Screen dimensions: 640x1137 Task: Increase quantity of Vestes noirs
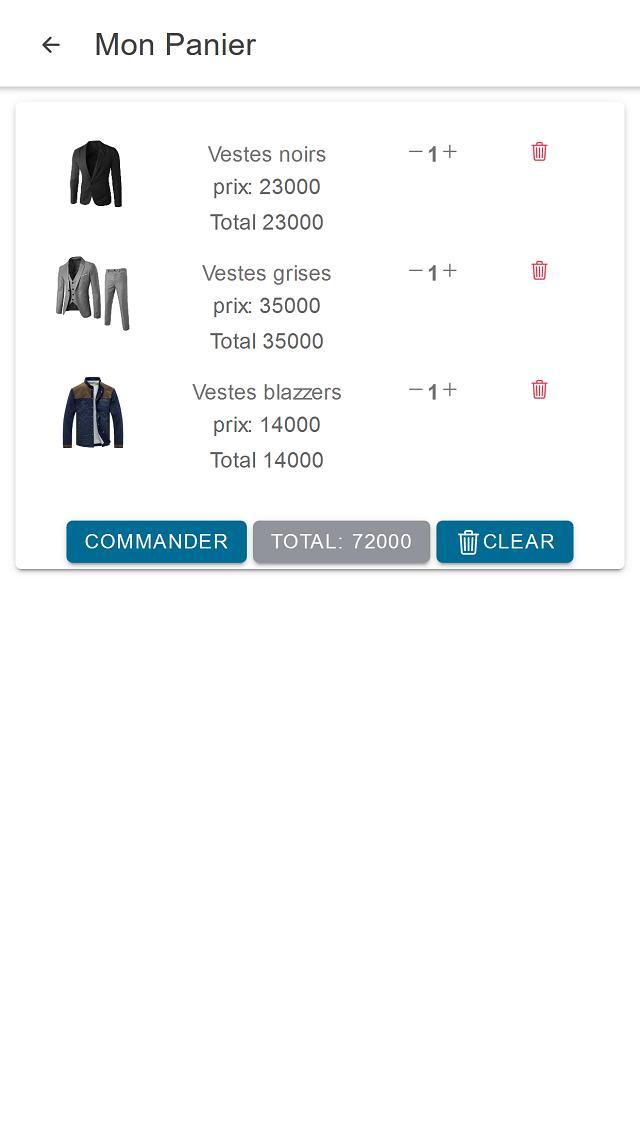[x=450, y=152]
